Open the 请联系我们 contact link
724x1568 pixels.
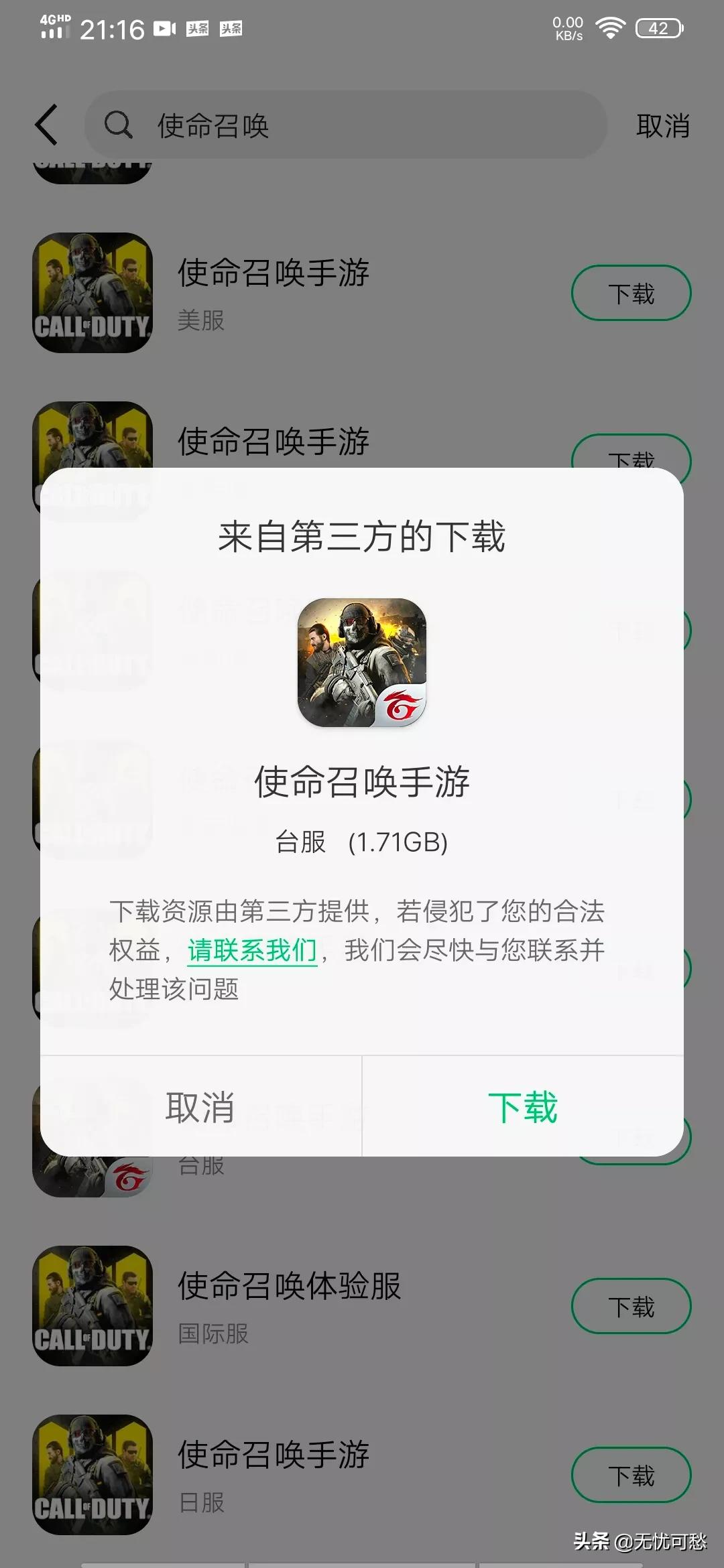252,950
